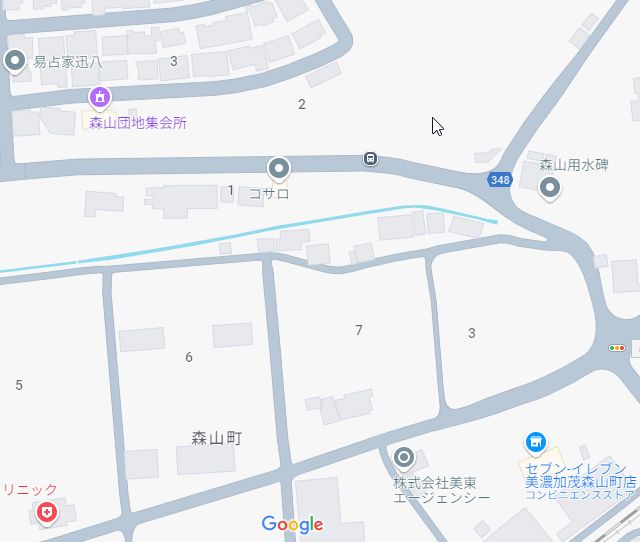Screen dimensions: 640x542
Task: Open the 易占家迅八 place marker
Action: pyautogui.click(x=15, y=62)
